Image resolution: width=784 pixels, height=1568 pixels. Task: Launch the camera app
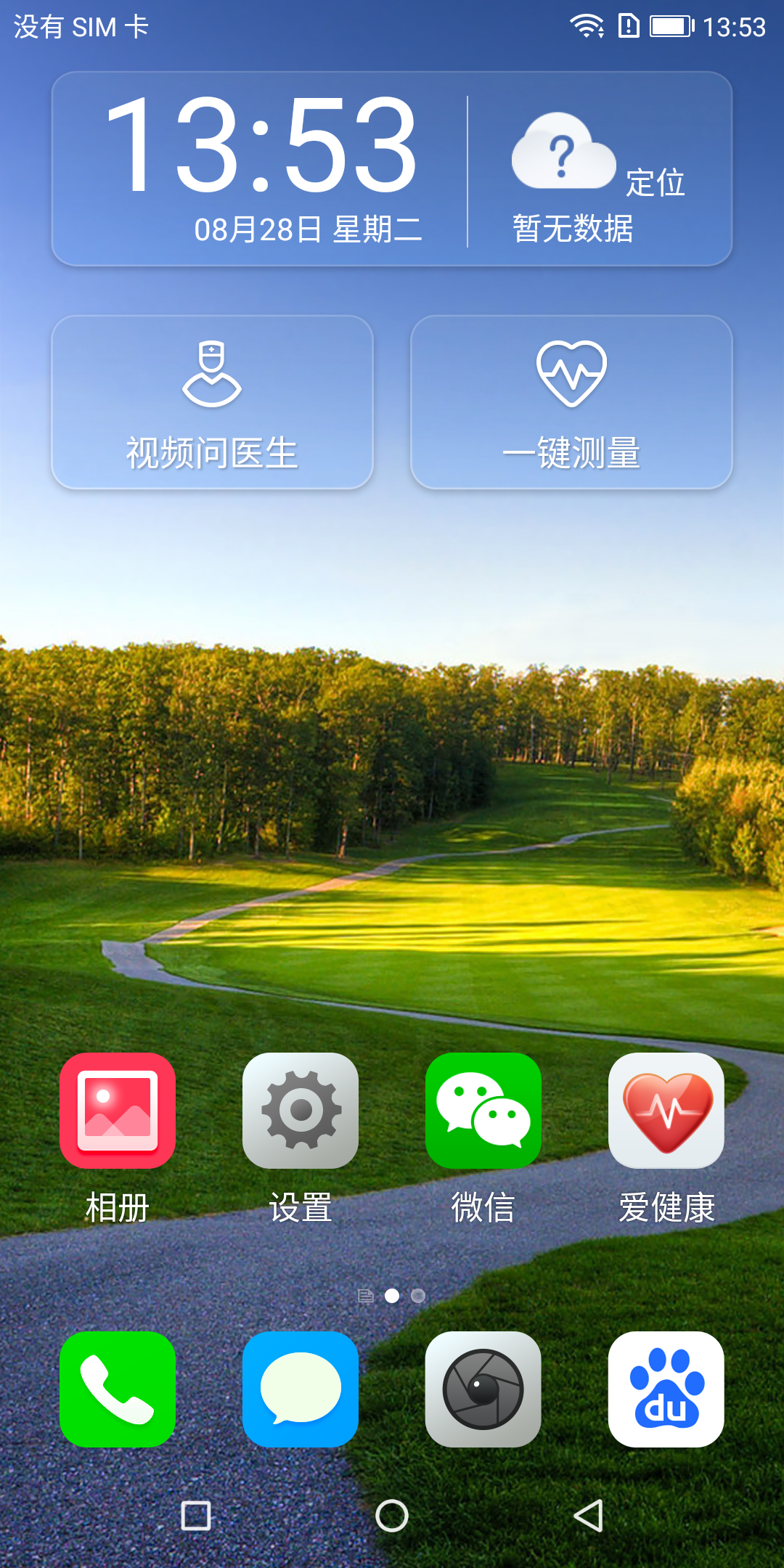[483, 1389]
